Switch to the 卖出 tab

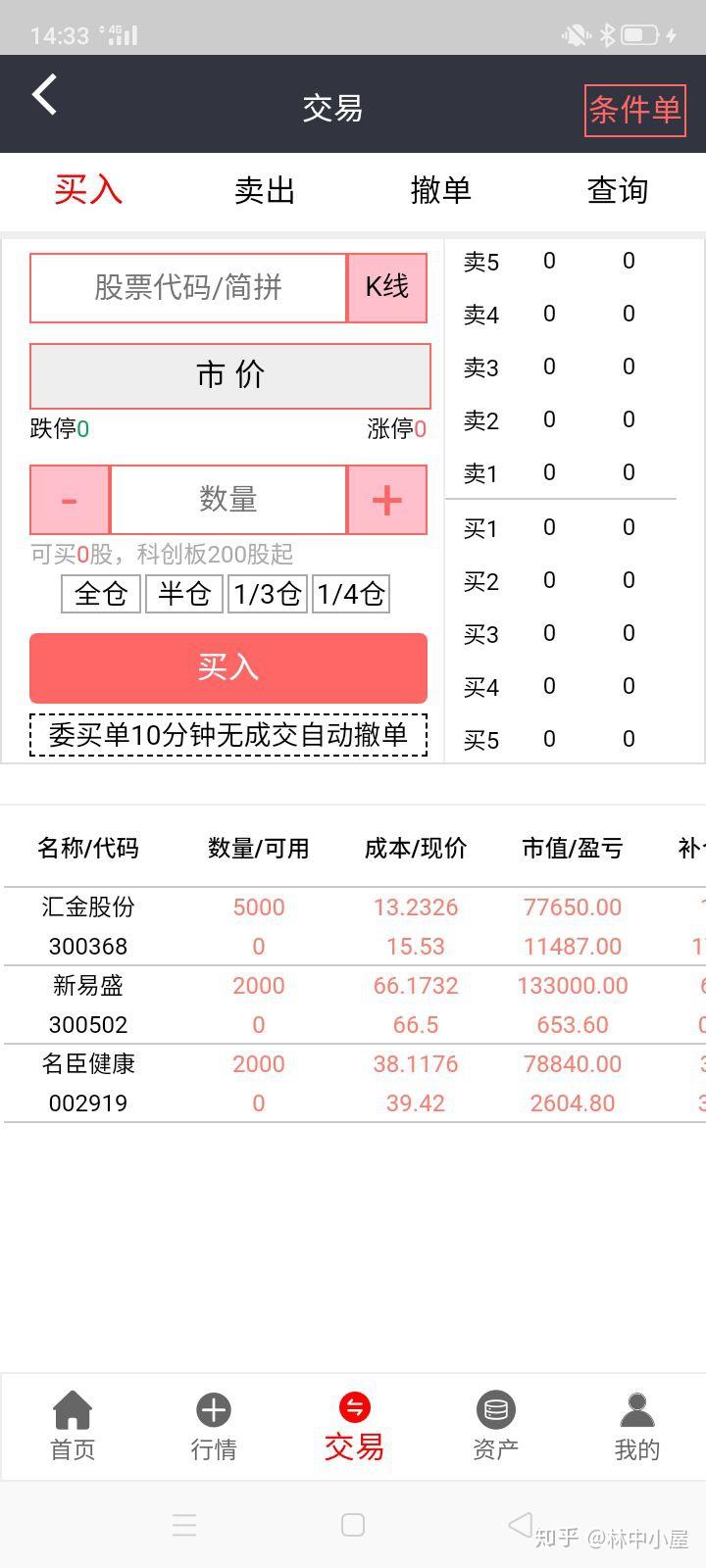tap(265, 190)
